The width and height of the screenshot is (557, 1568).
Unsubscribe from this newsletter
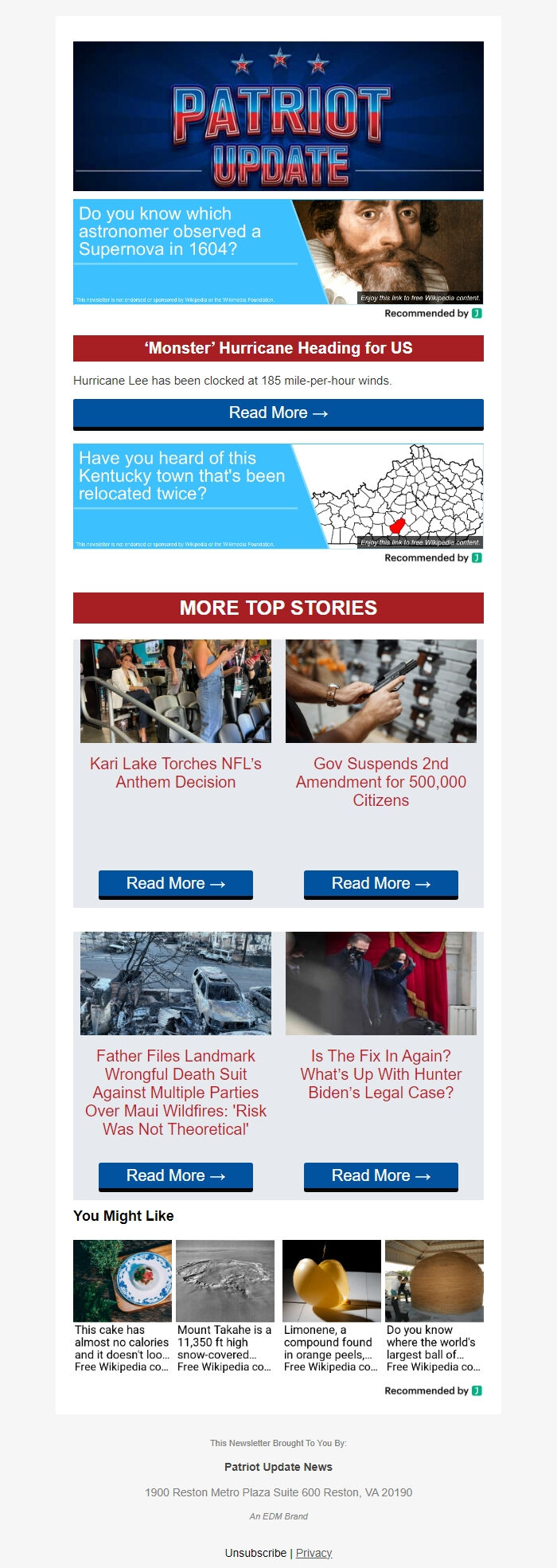255,1553
